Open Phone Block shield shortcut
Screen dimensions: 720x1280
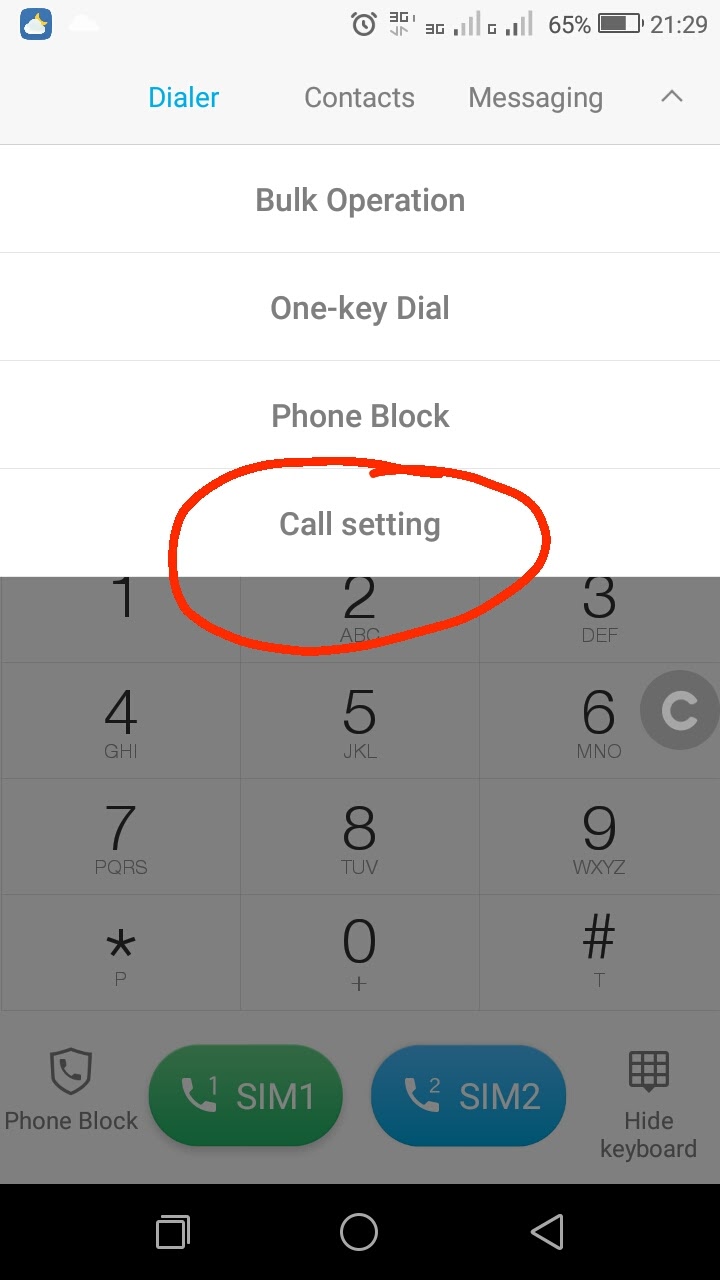coord(71,1090)
